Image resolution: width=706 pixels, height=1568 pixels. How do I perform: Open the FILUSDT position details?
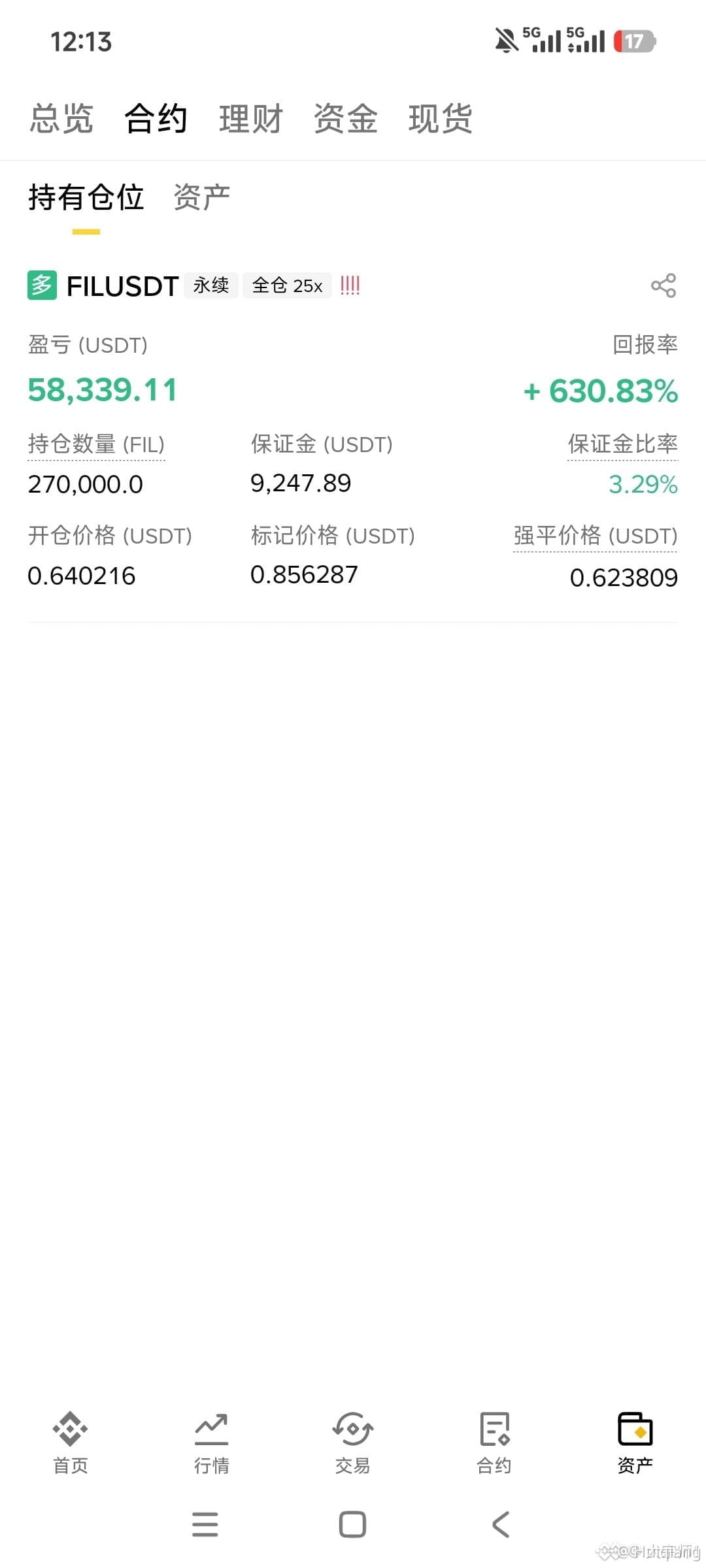(122, 286)
